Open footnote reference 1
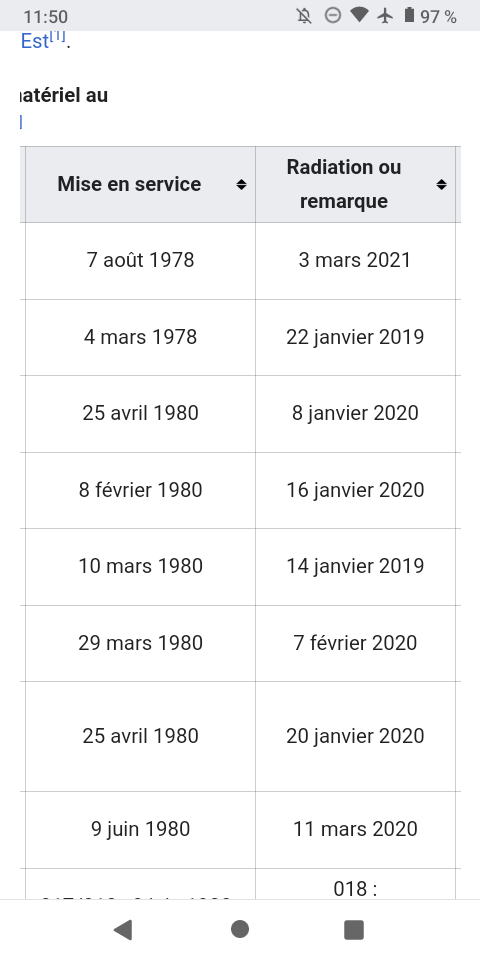This screenshot has width=480, height=960. (x=57, y=37)
